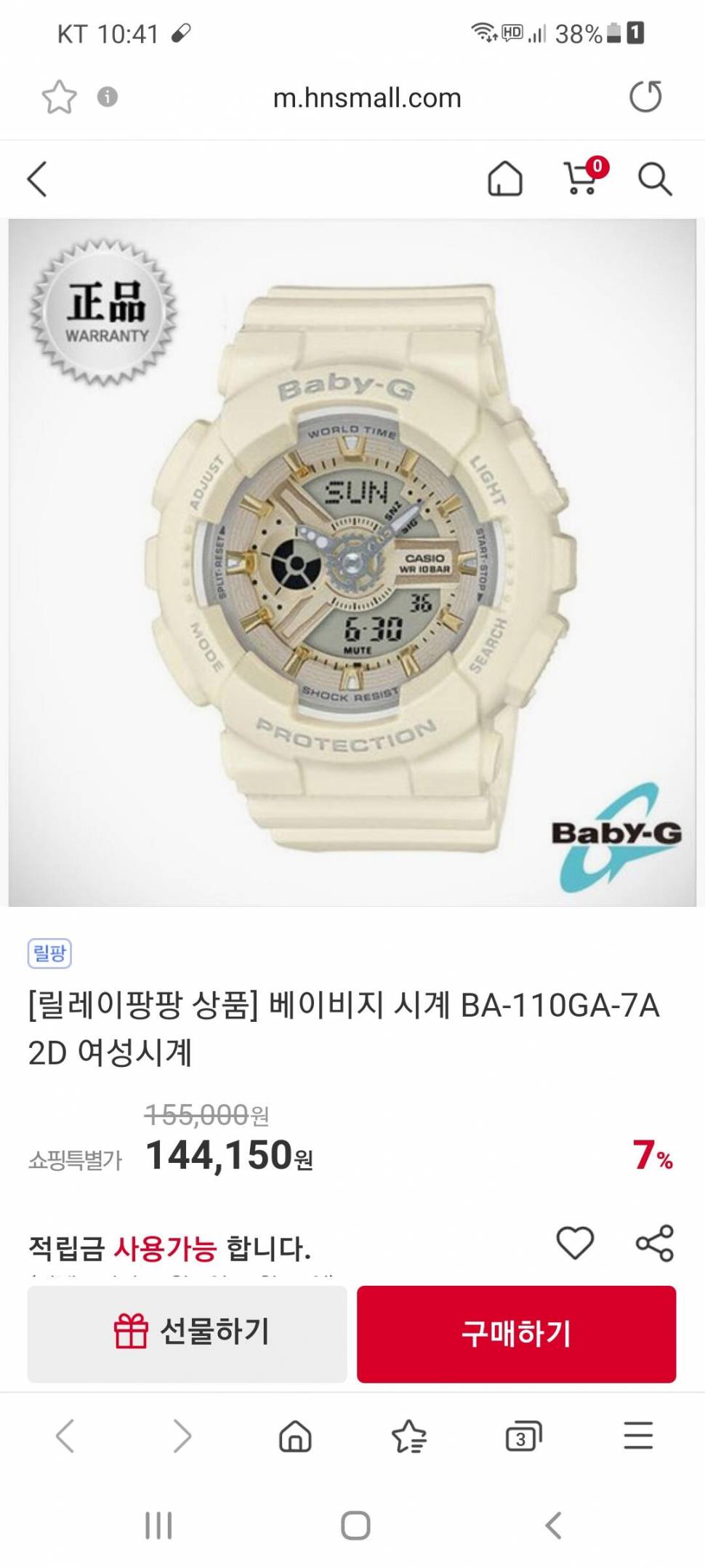This screenshot has height=1568, width=705.
Task: Share this product
Action: [x=654, y=1243]
